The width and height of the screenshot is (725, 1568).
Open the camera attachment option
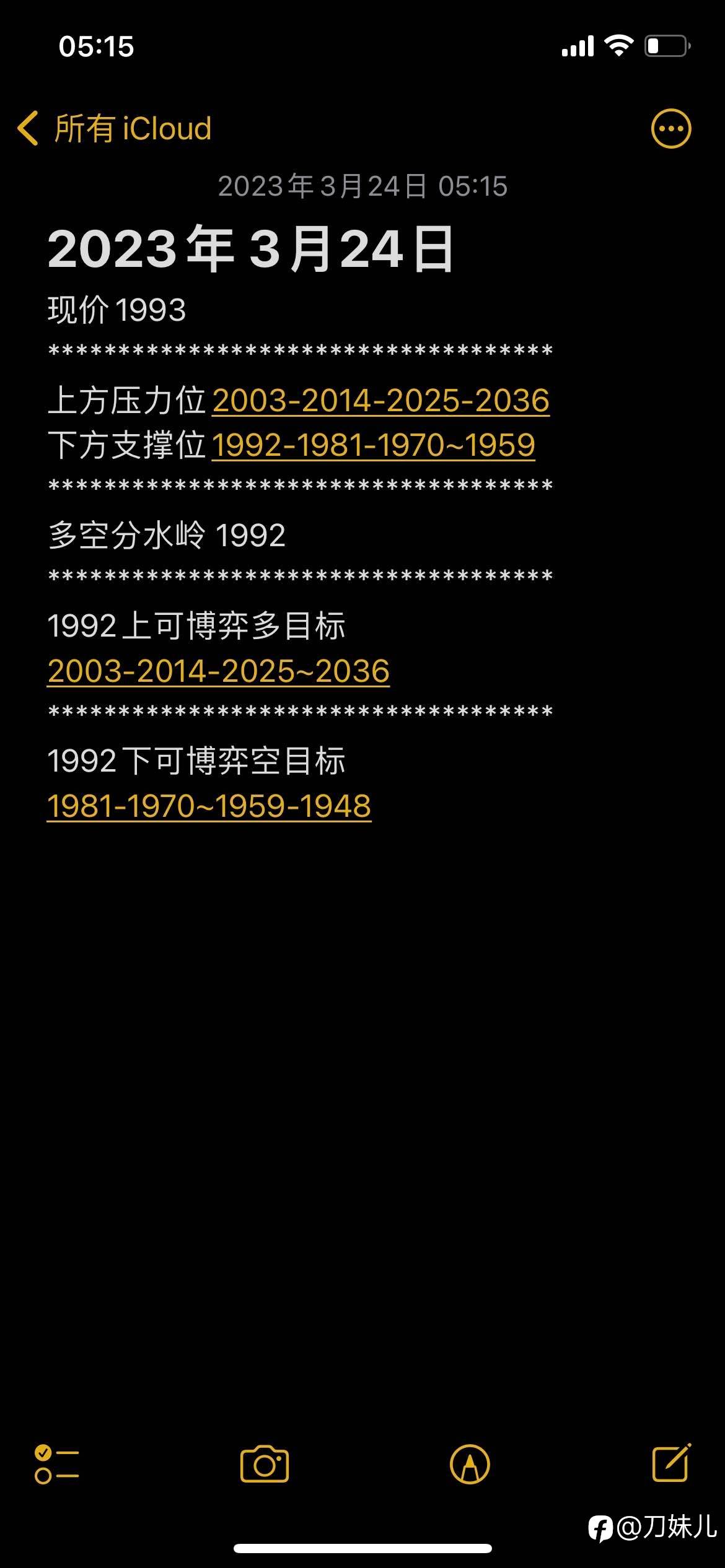coord(265,1464)
